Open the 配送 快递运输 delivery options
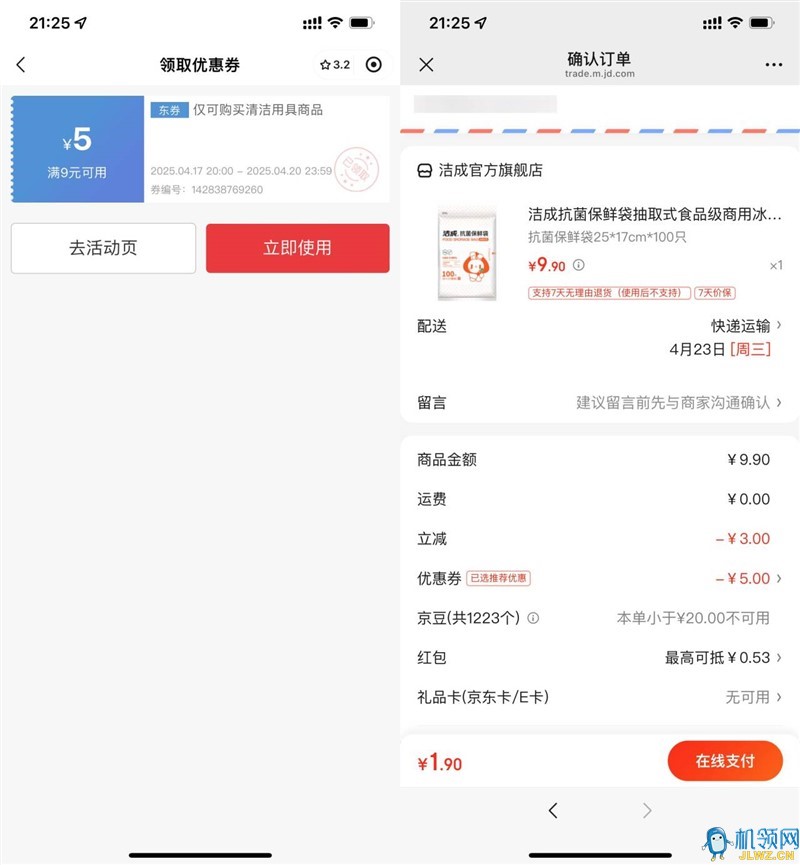The image size is (800, 865). (745, 326)
